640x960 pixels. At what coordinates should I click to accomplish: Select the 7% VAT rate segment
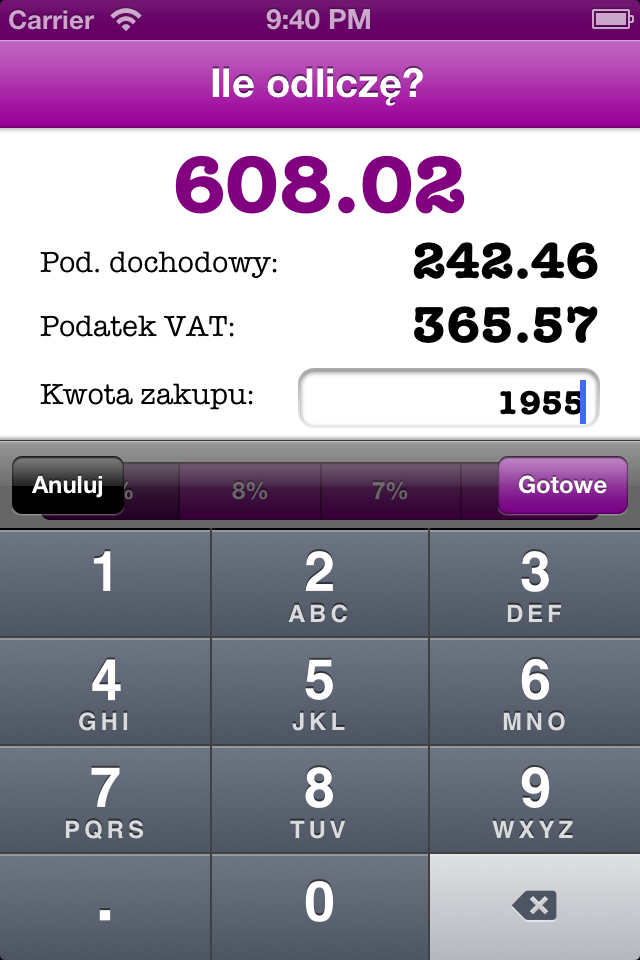coord(390,491)
